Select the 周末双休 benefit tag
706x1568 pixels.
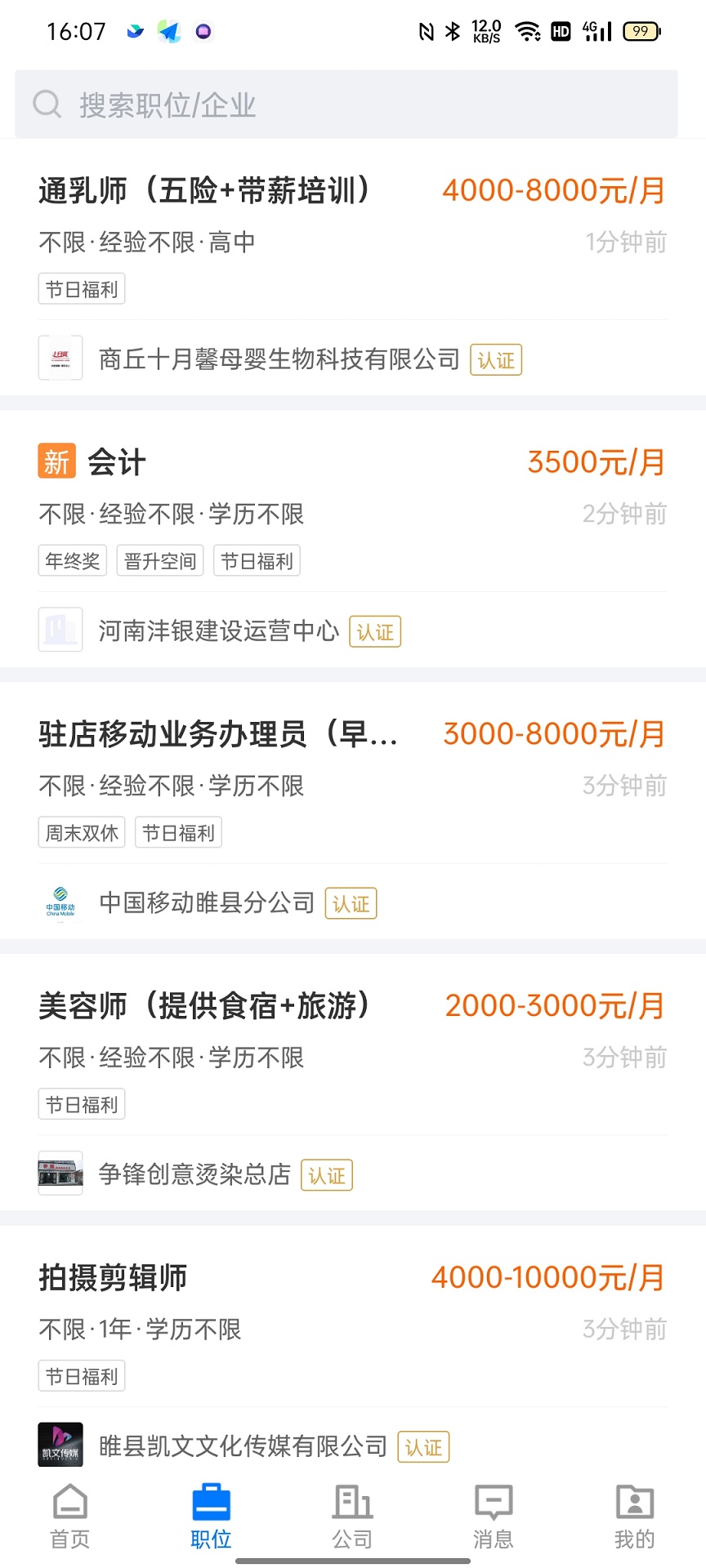(x=81, y=831)
